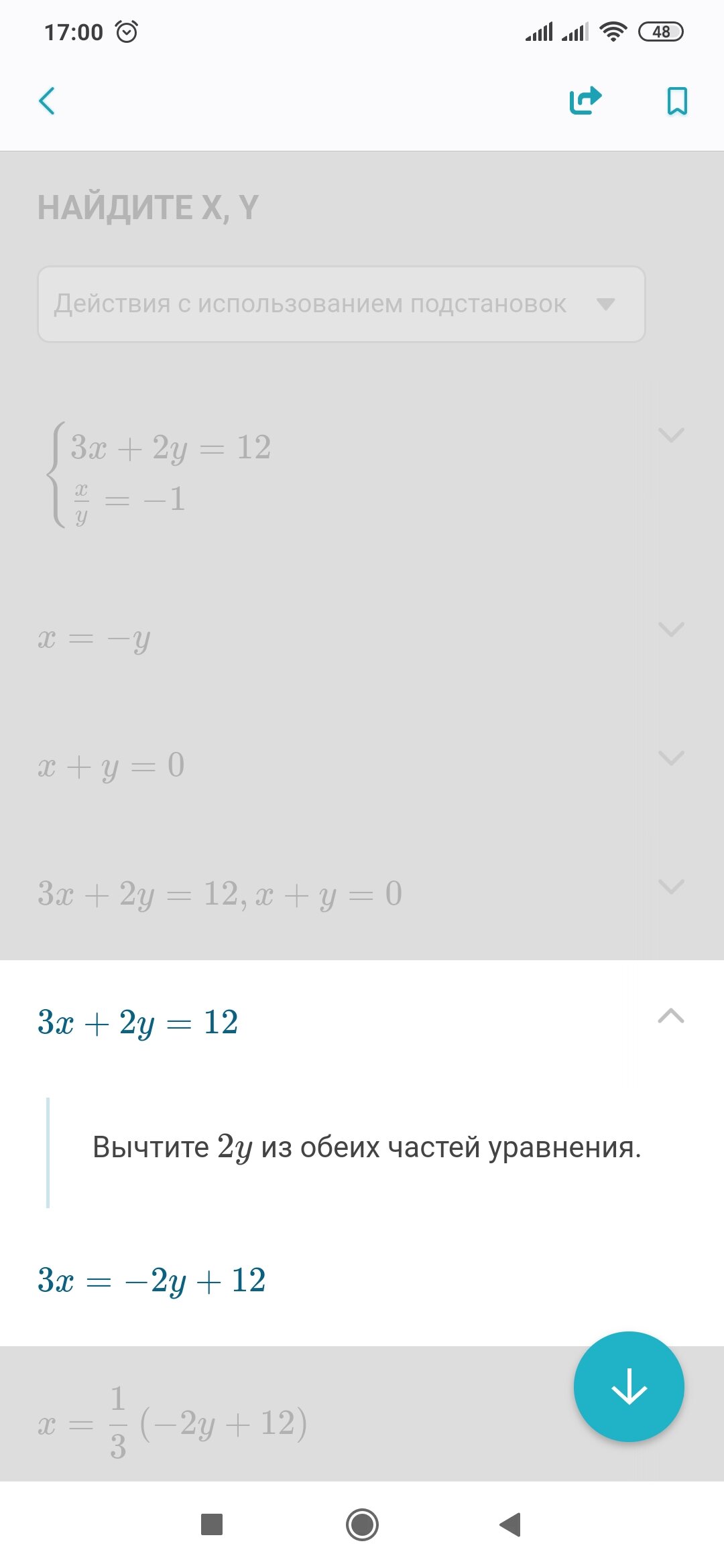This screenshot has height=1568, width=724.
Task: Collapse the open 3x + 2y = 12 step
Action: tap(671, 1016)
